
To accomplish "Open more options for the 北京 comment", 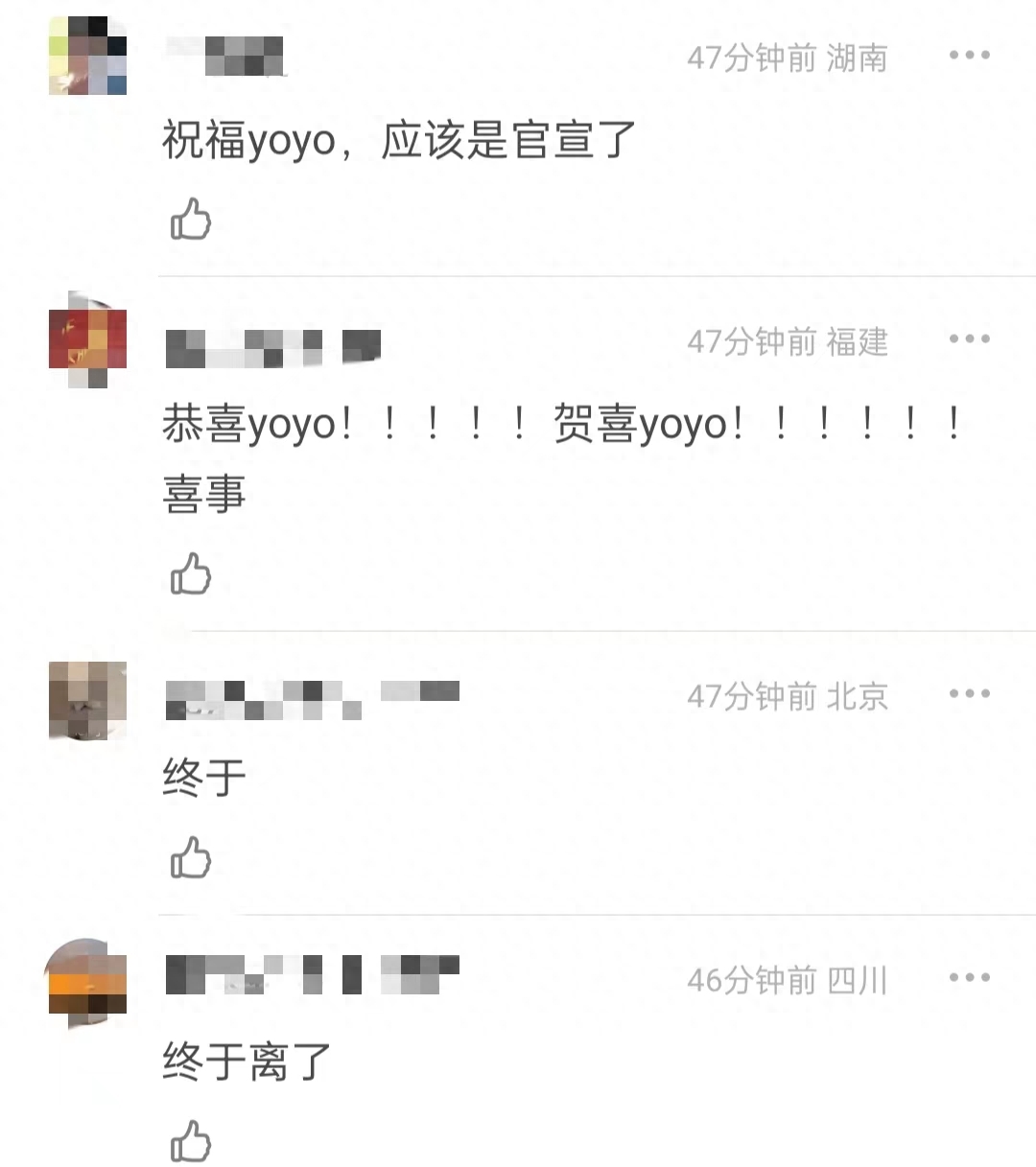I will click(969, 694).
